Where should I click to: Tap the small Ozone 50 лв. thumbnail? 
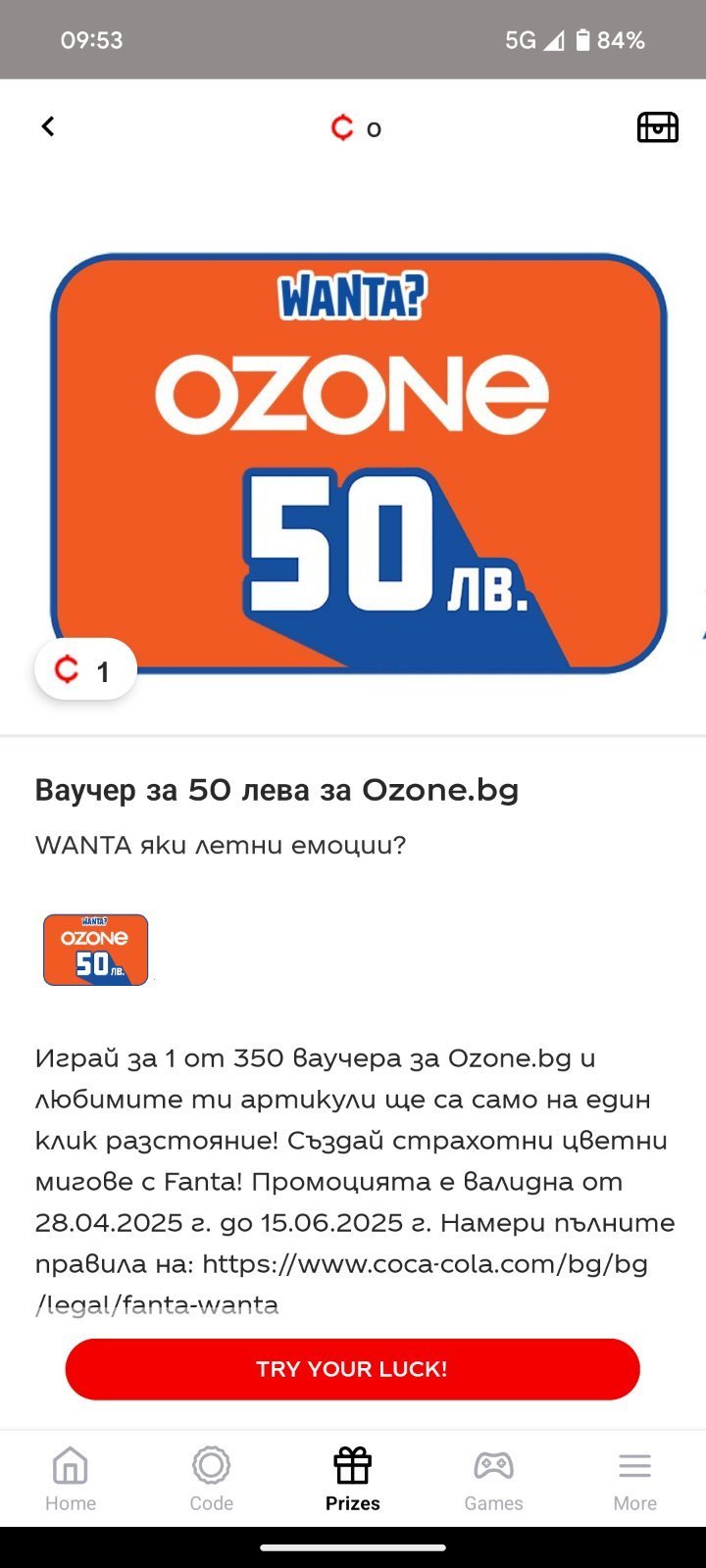tap(95, 950)
